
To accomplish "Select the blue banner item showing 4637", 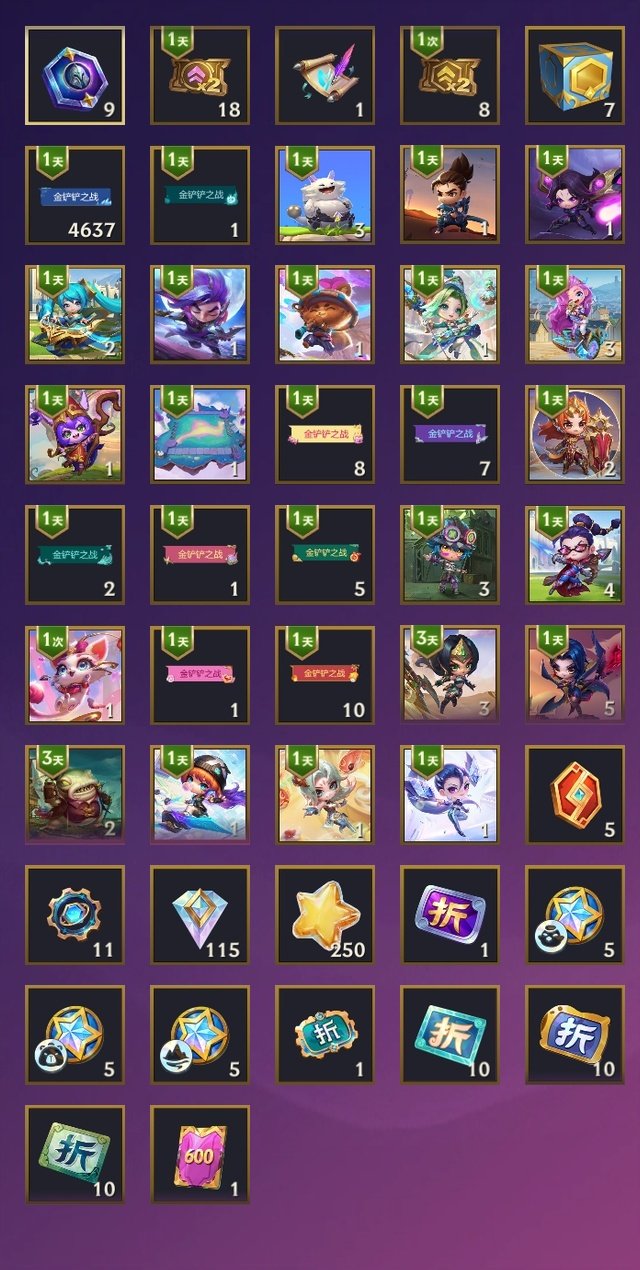I will click(75, 195).
